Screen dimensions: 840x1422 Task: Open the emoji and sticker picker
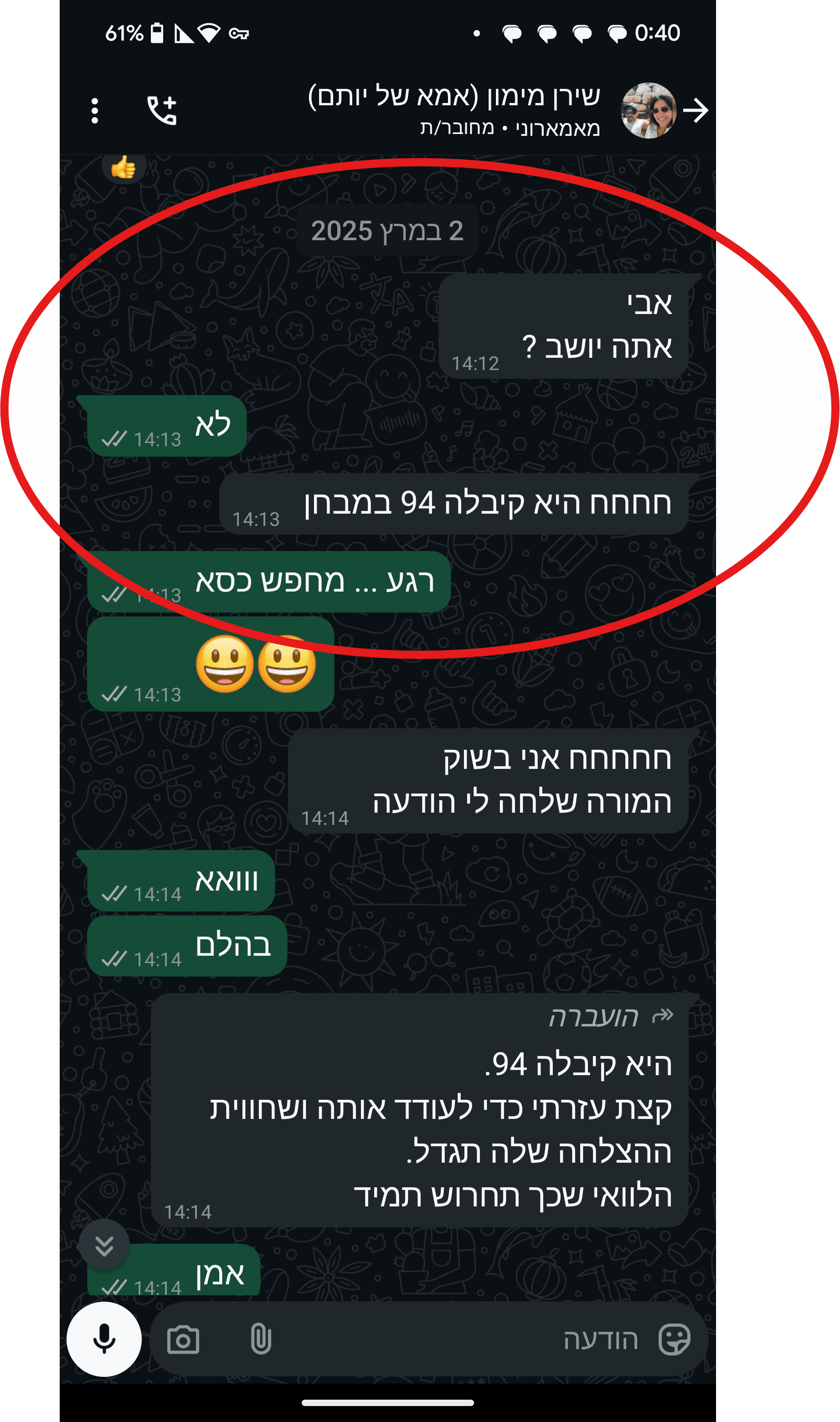[674, 1340]
